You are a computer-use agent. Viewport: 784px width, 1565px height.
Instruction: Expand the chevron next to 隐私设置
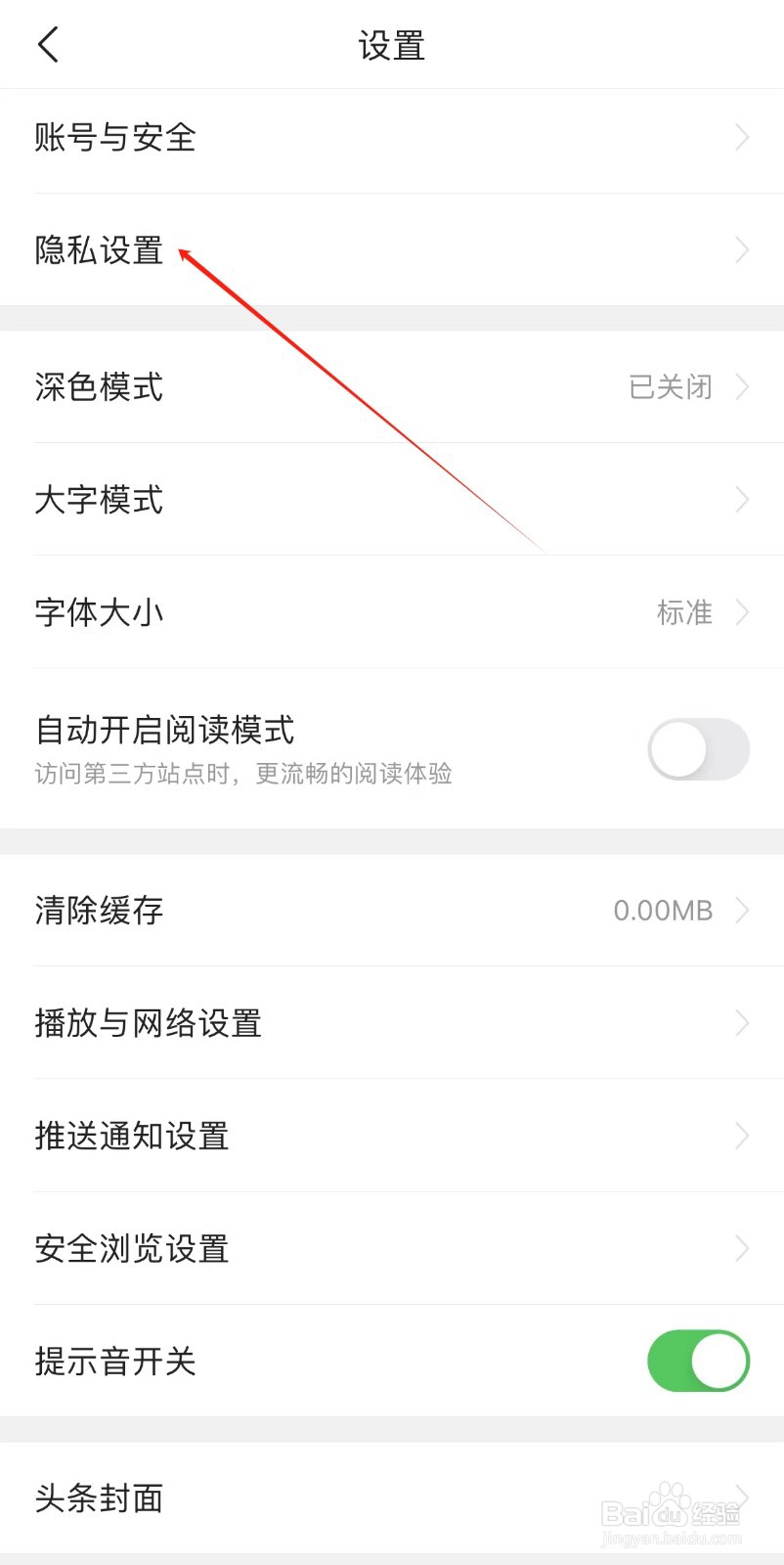(x=741, y=250)
